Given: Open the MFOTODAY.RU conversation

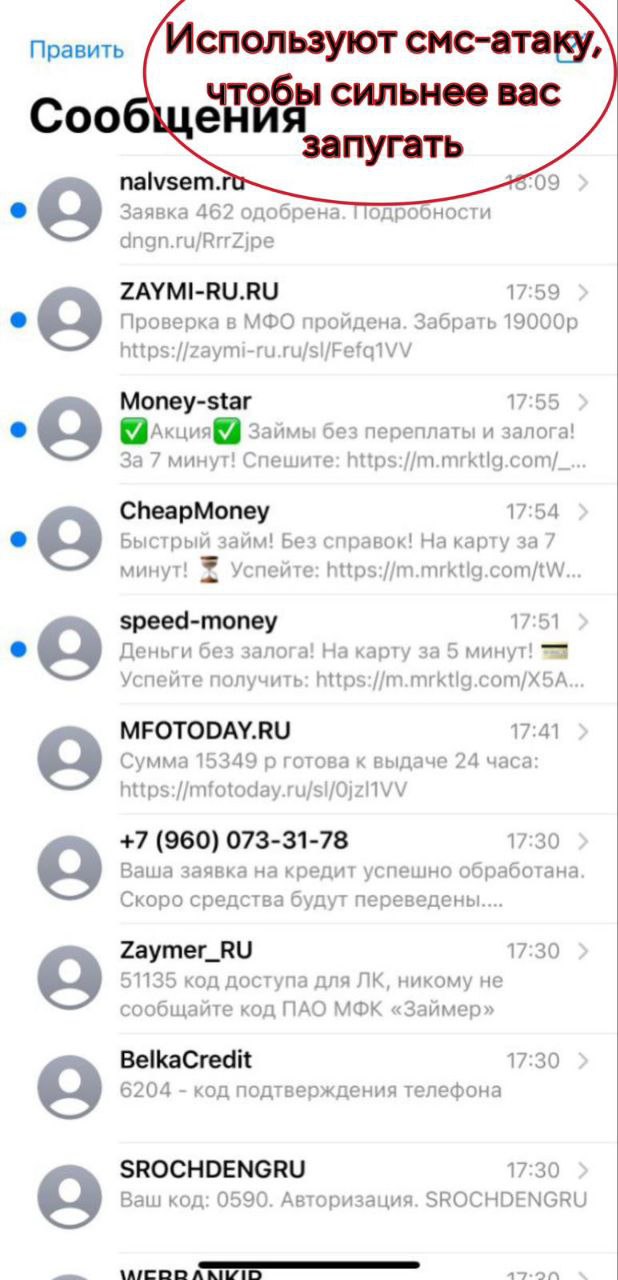Looking at the screenshot, I should coord(309,759).
